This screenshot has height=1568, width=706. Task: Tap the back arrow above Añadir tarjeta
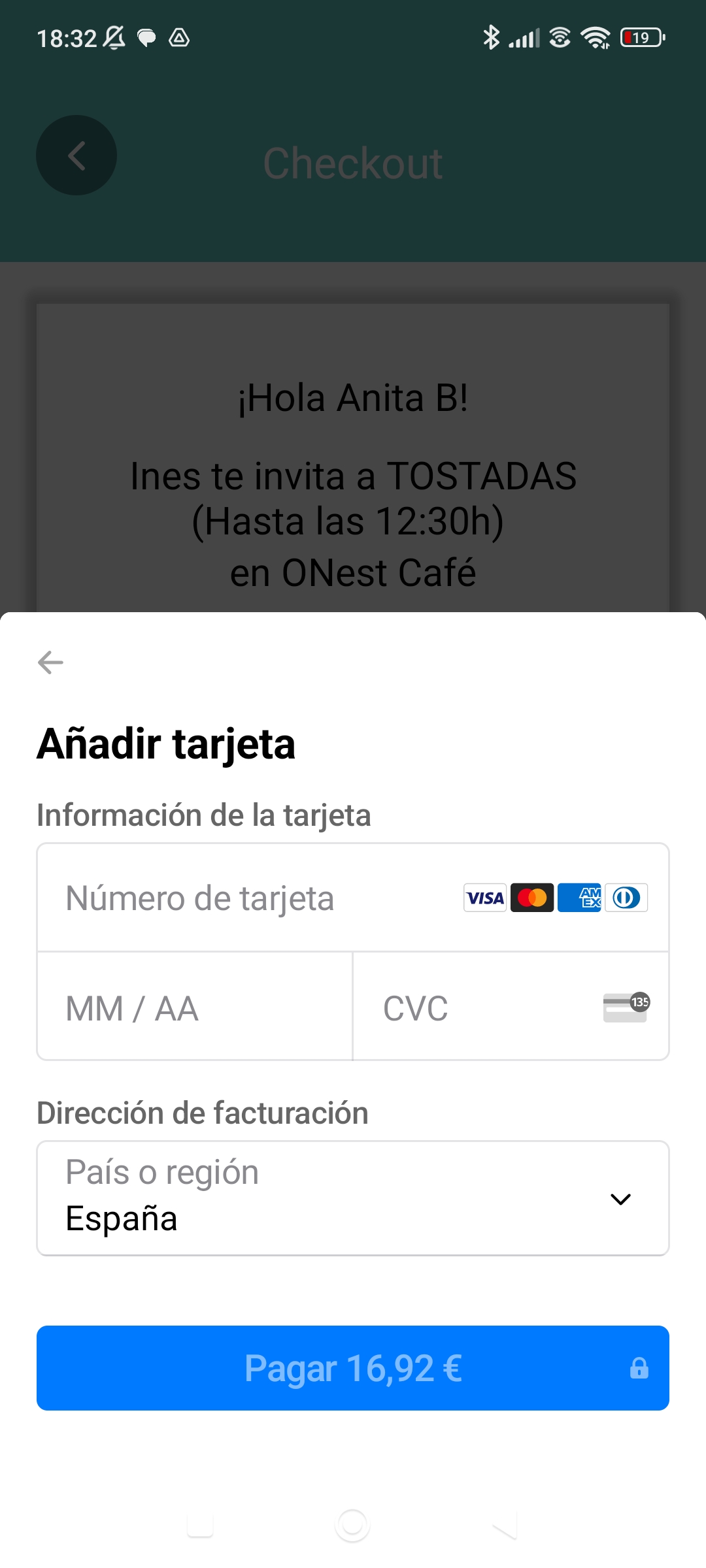tap(50, 662)
